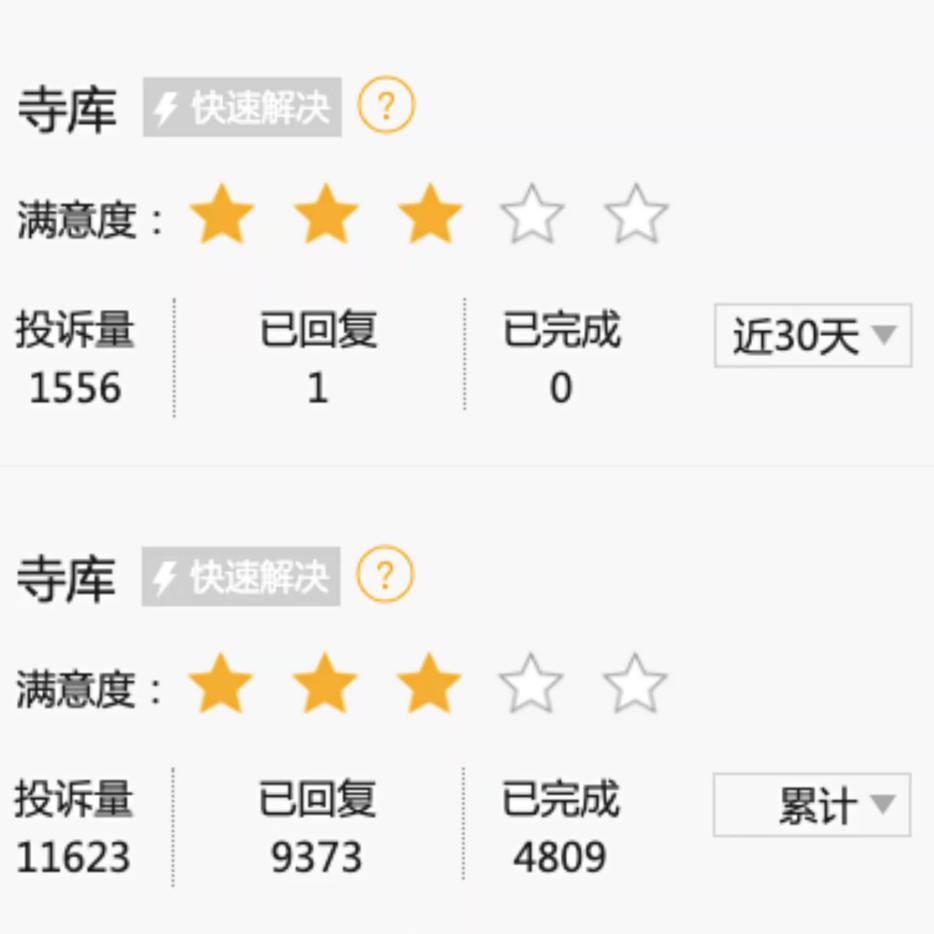Expand the 近30天 time range dropdown
934x934 pixels.
812,336
